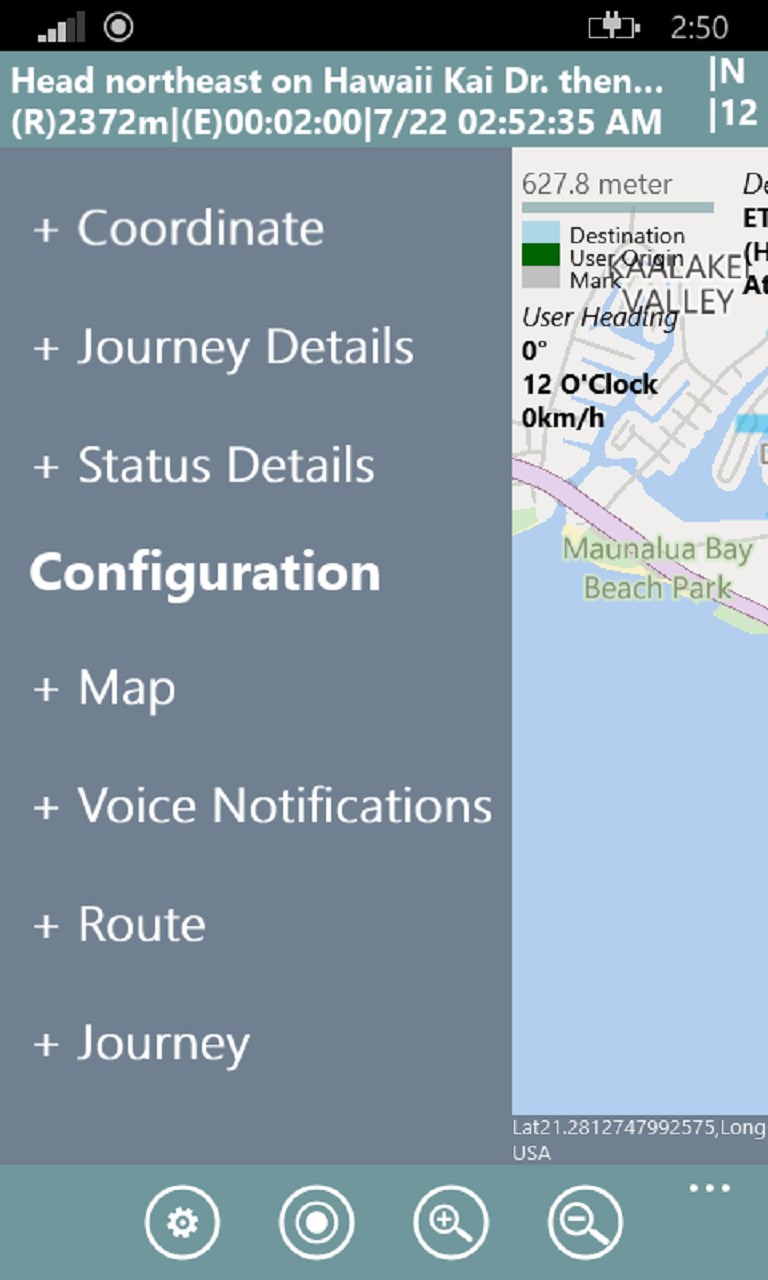The width and height of the screenshot is (768, 1280).
Task: Expand the Status Details section
Action: [205, 466]
